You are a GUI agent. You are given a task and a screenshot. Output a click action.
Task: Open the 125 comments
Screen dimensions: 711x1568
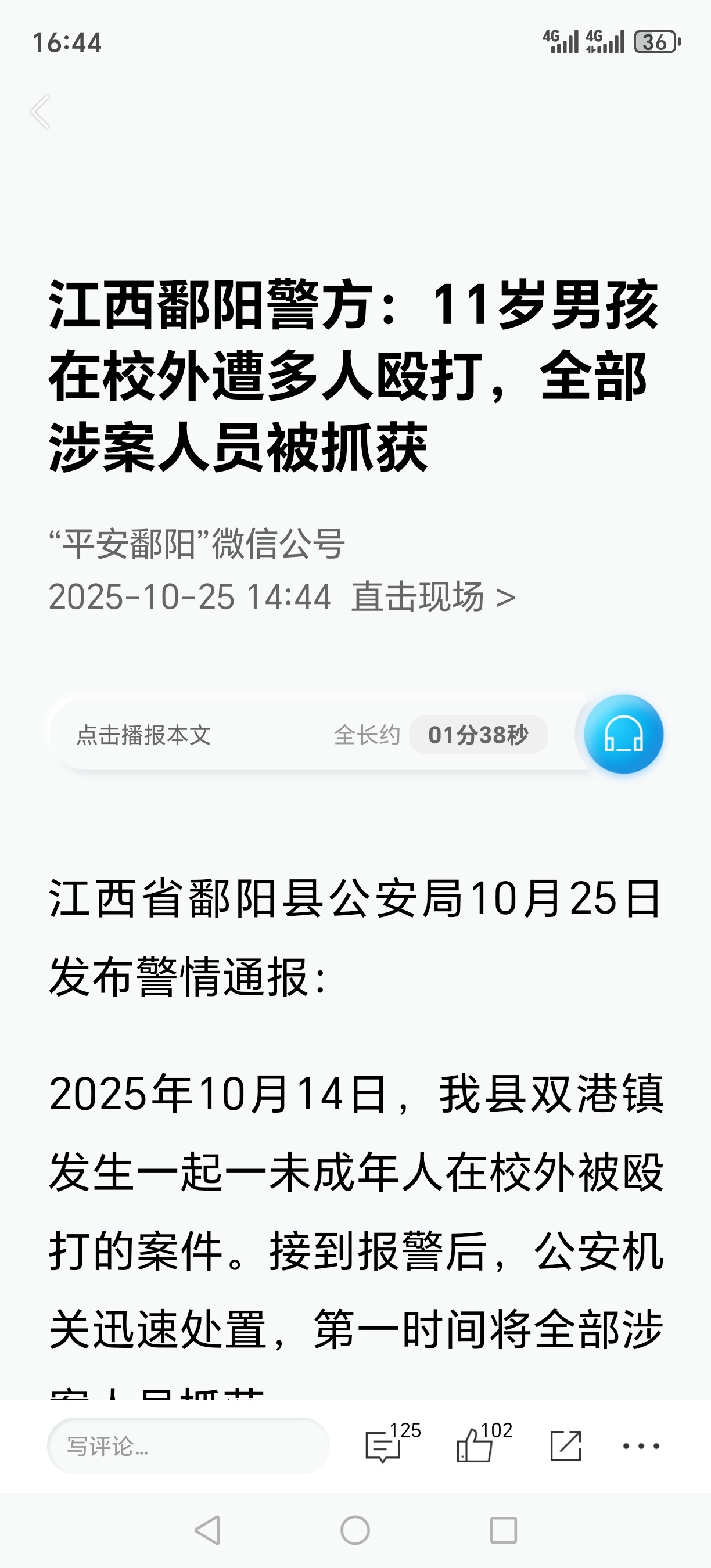coord(385,1445)
